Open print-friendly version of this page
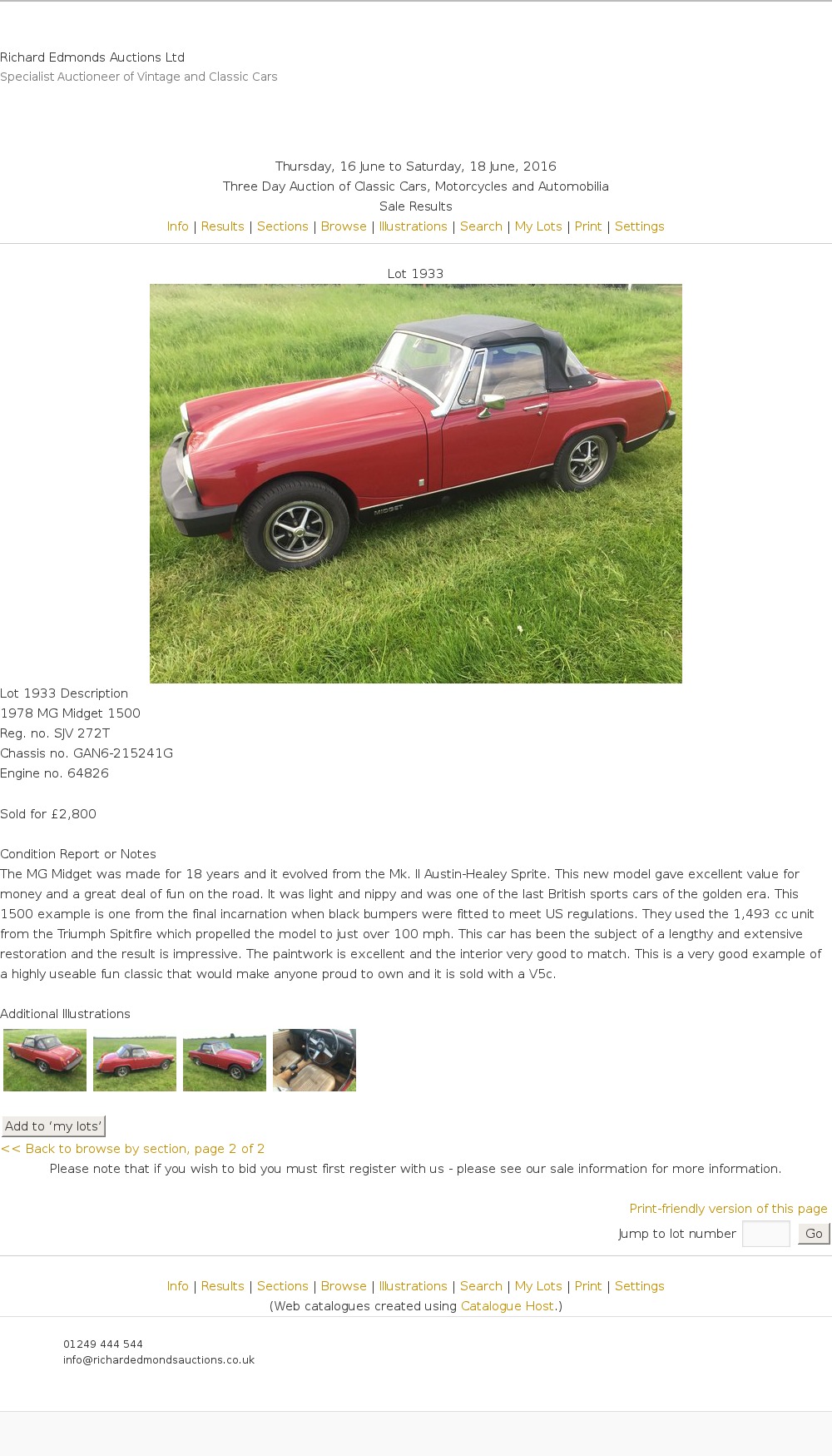The width and height of the screenshot is (832, 1456). click(x=728, y=1209)
